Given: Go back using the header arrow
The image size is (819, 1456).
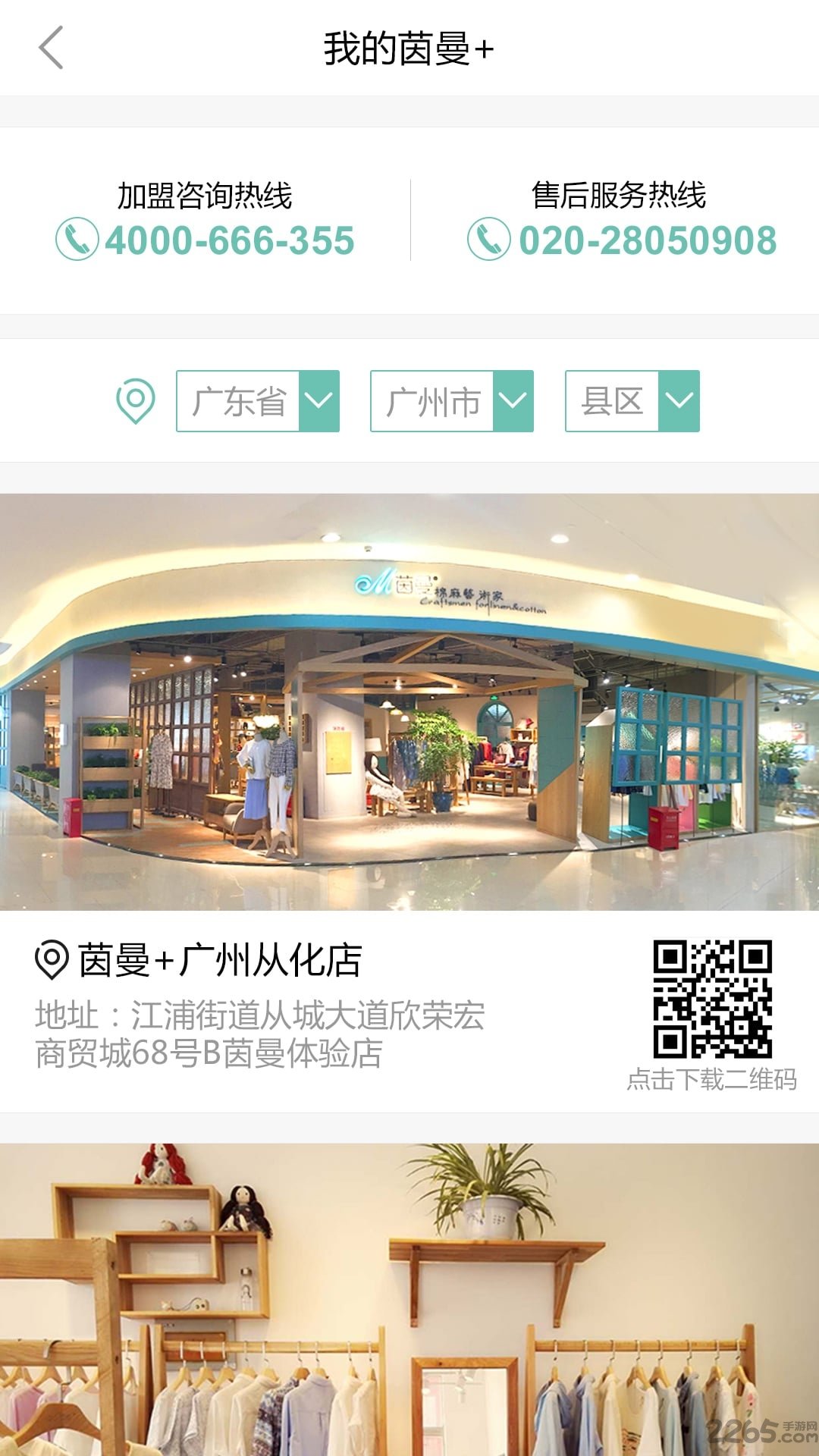Looking at the screenshot, I should coord(51,48).
